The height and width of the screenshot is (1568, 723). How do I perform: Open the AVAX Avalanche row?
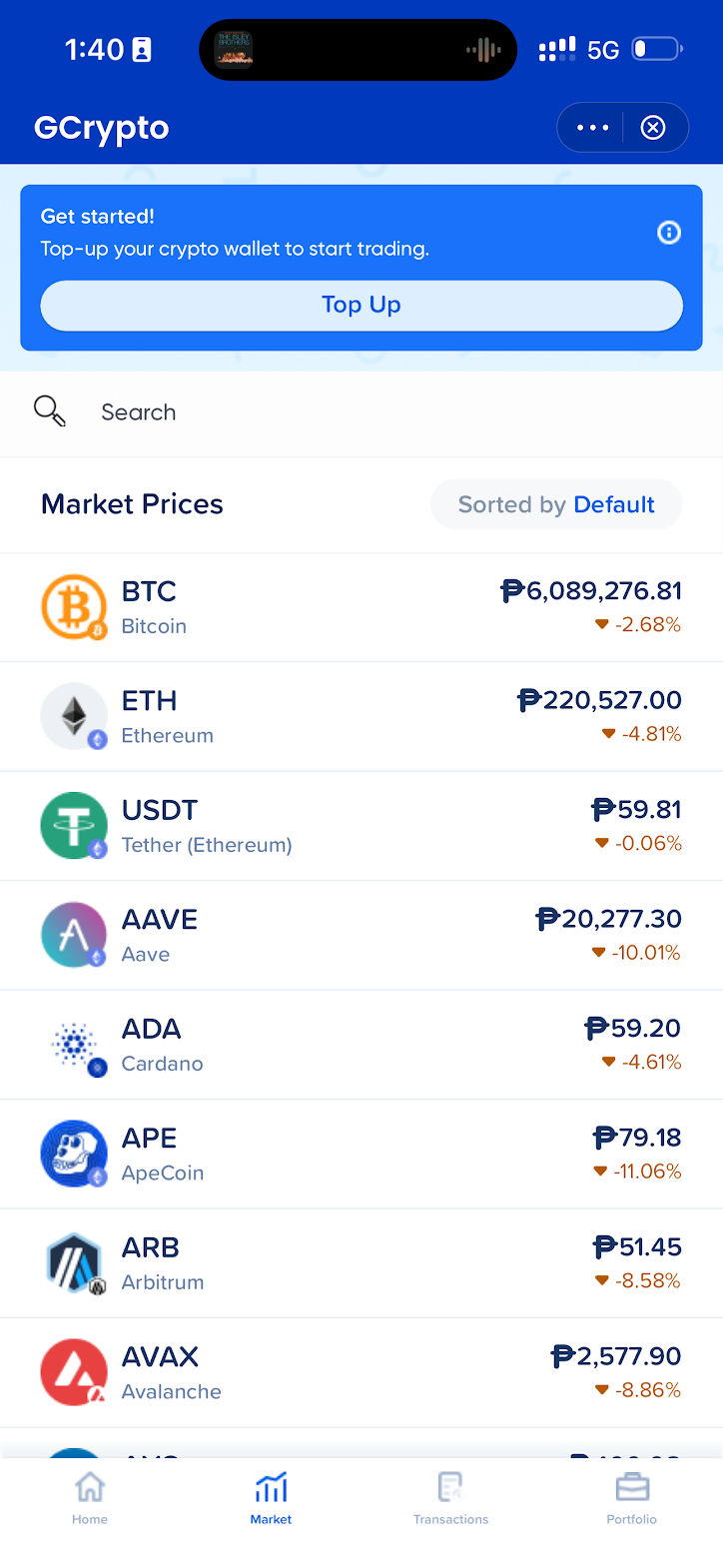[x=361, y=1372]
